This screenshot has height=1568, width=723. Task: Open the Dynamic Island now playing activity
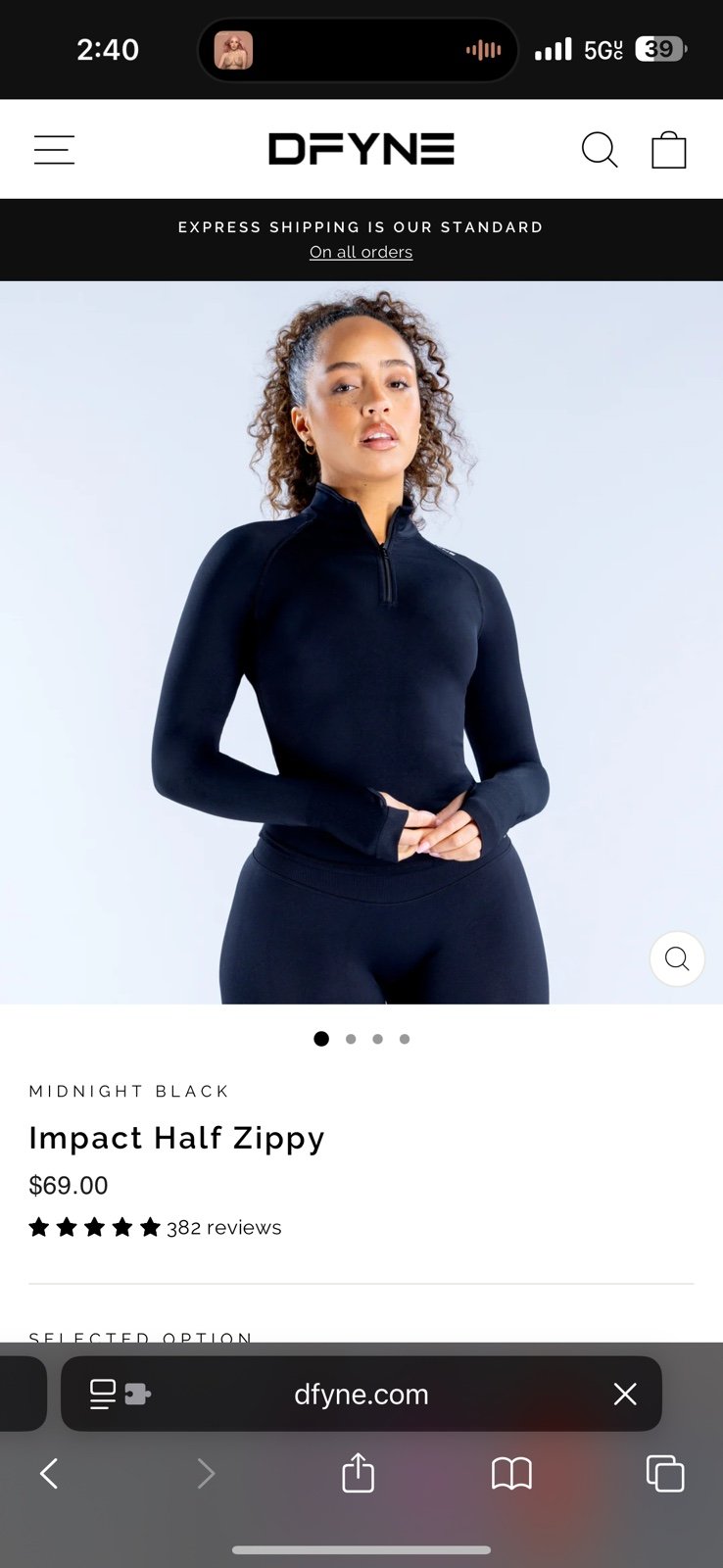click(358, 50)
